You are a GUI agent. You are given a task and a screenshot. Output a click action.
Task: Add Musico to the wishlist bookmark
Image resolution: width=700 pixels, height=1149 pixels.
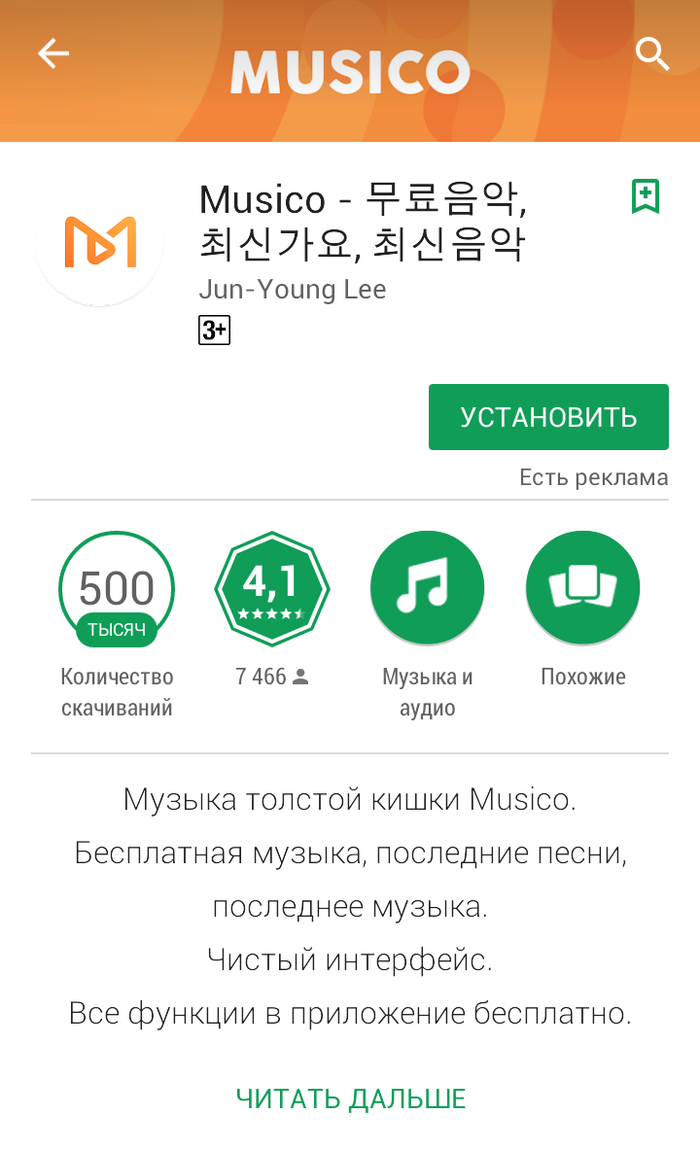pyautogui.click(x=646, y=196)
